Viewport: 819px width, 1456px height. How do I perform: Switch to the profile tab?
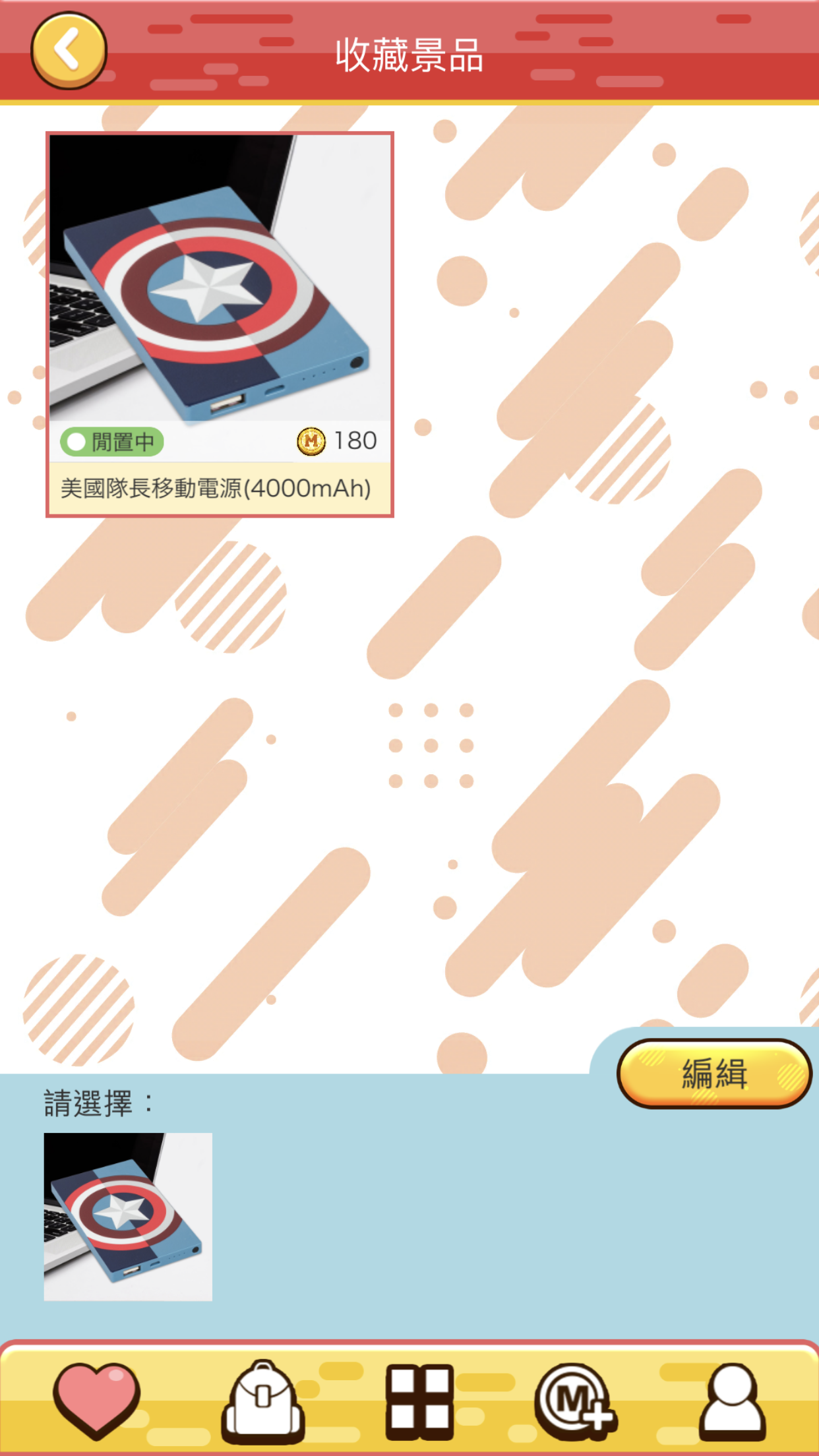(x=732, y=1402)
